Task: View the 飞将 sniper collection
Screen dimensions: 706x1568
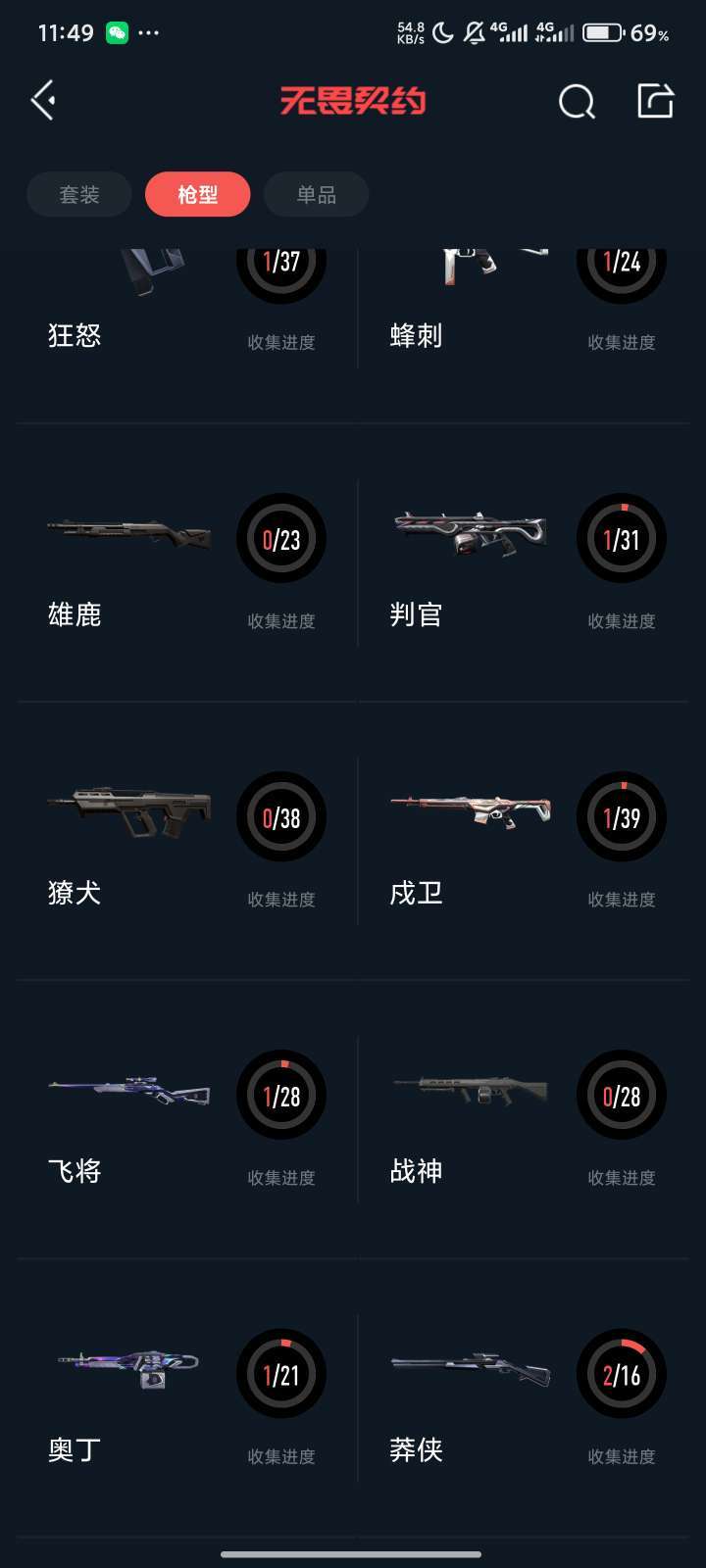Action: click(x=186, y=1120)
